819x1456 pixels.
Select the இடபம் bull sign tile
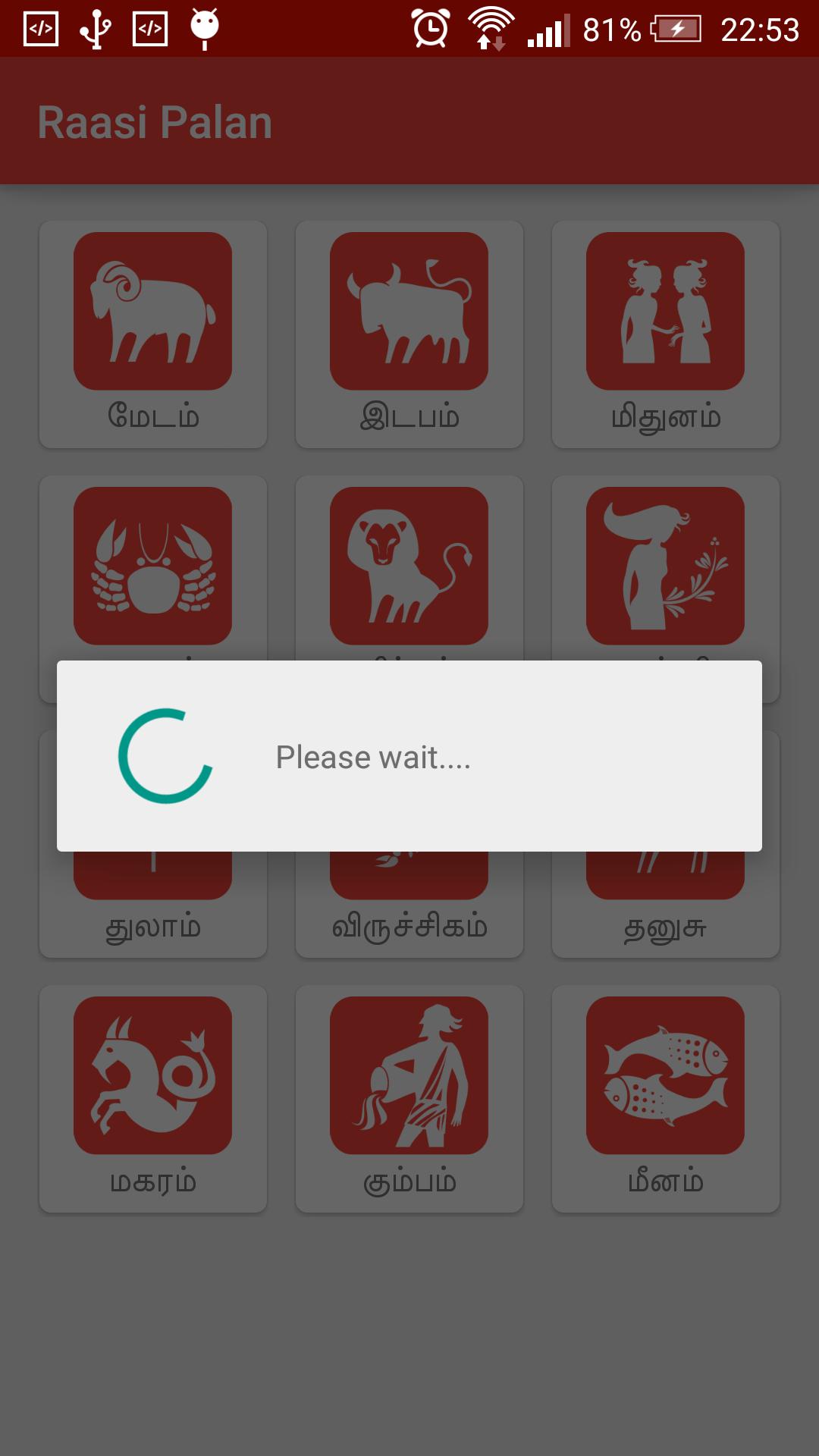[x=409, y=334]
